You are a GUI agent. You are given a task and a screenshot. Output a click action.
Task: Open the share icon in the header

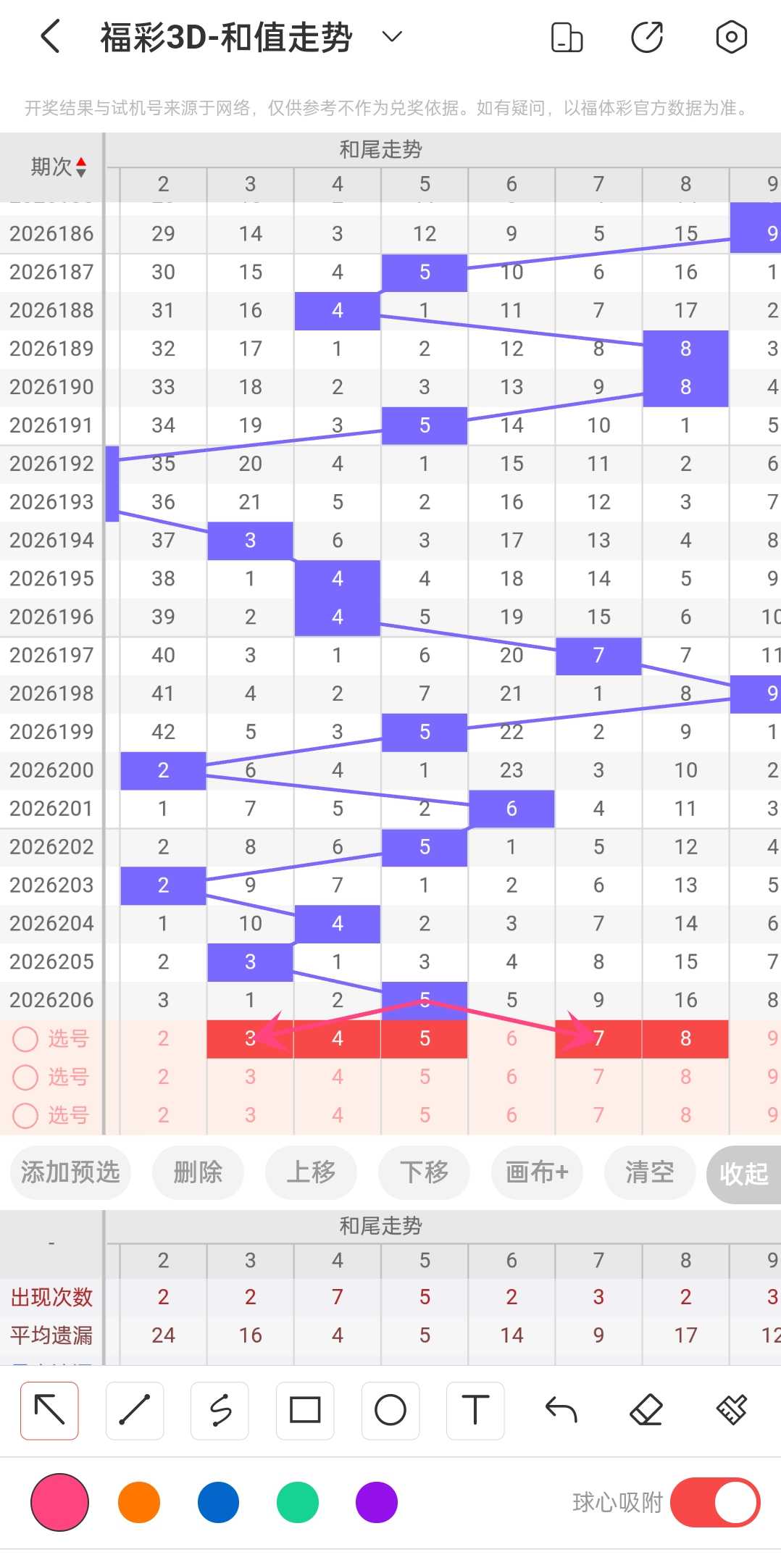pyautogui.click(x=647, y=37)
